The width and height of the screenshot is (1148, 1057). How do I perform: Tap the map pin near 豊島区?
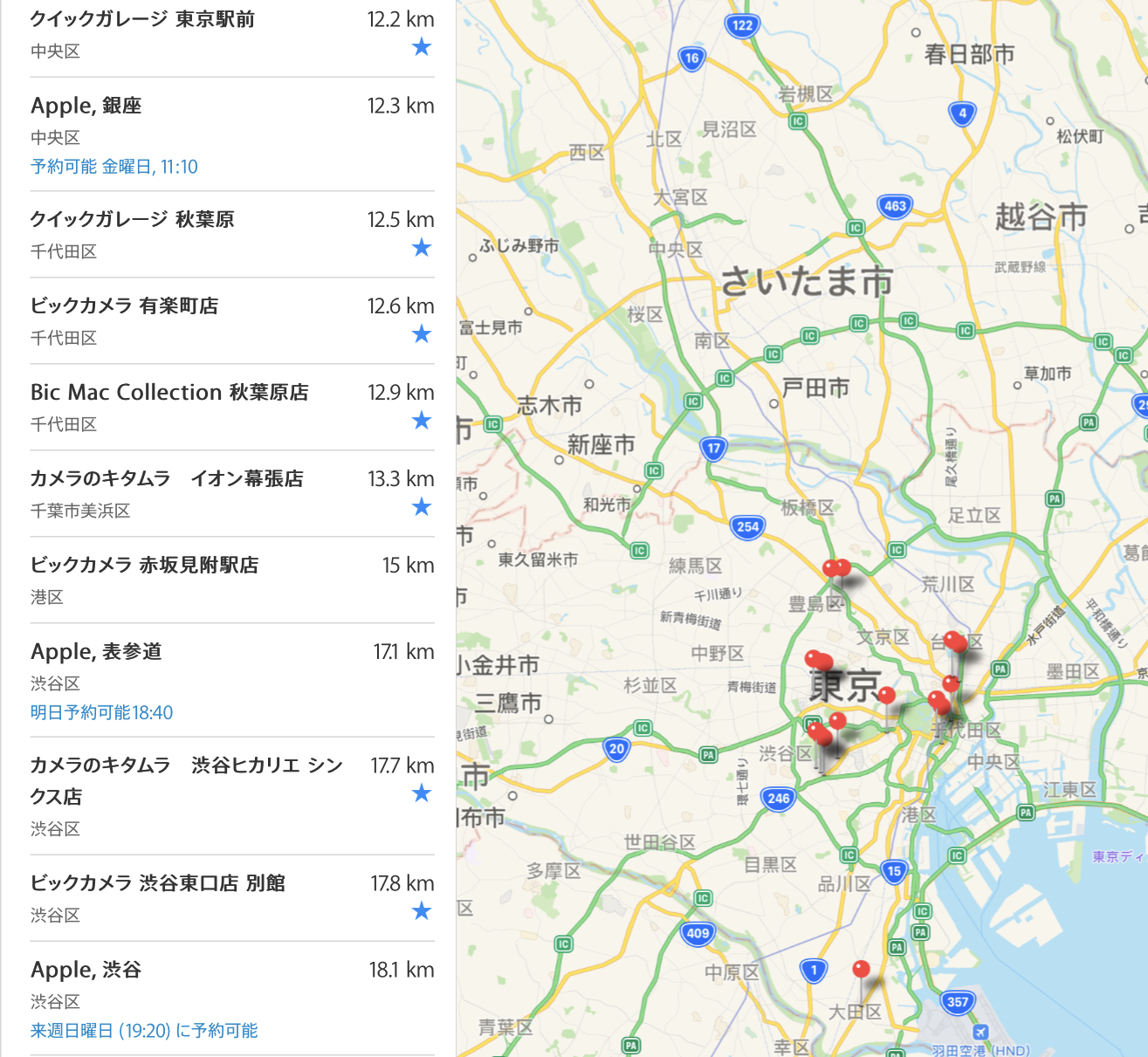pyautogui.click(x=836, y=569)
